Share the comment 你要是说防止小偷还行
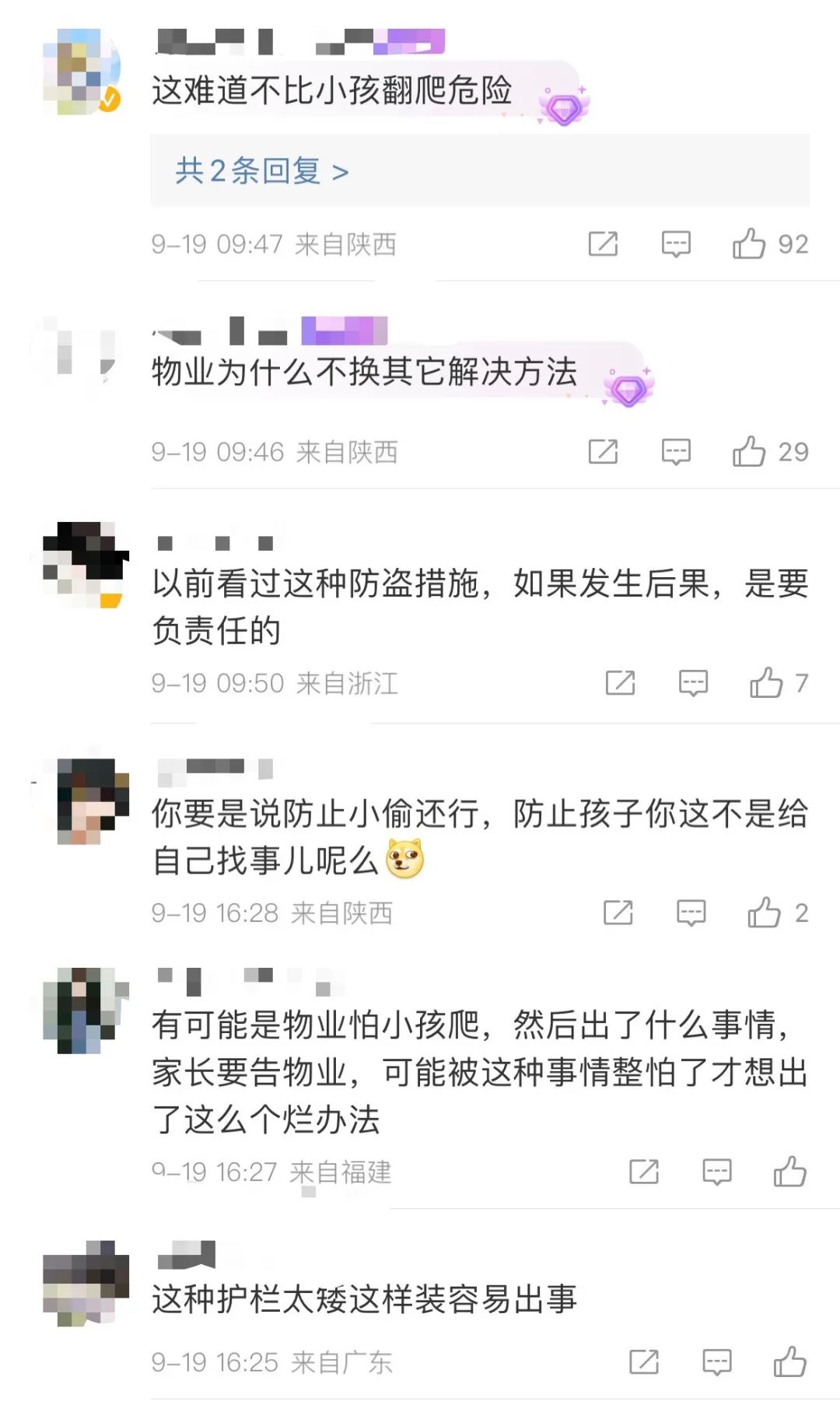Image resolution: width=840 pixels, height=1405 pixels. click(618, 913)
